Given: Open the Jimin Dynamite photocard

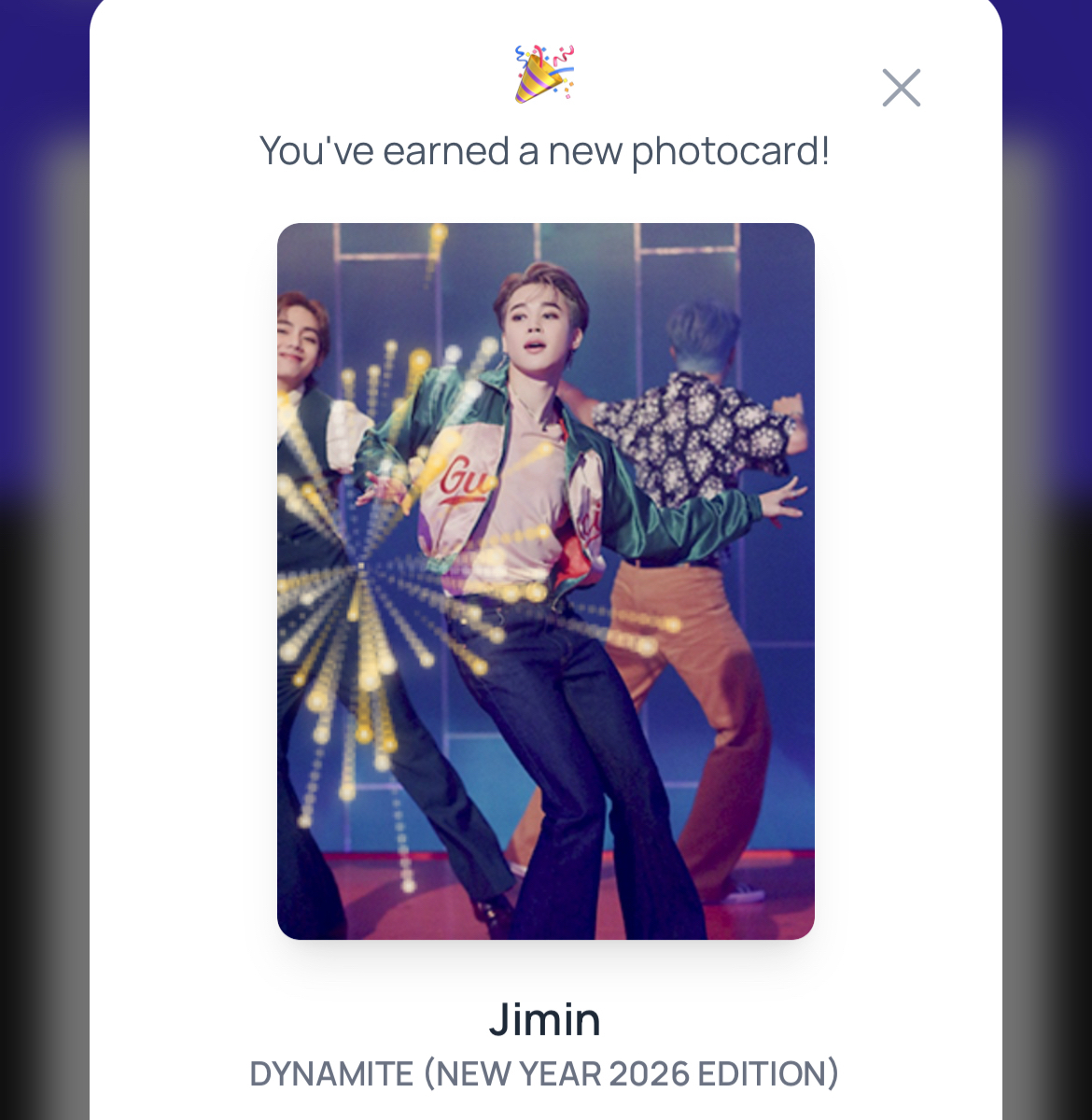Looking at the screenshot, I should coord(545,581).
